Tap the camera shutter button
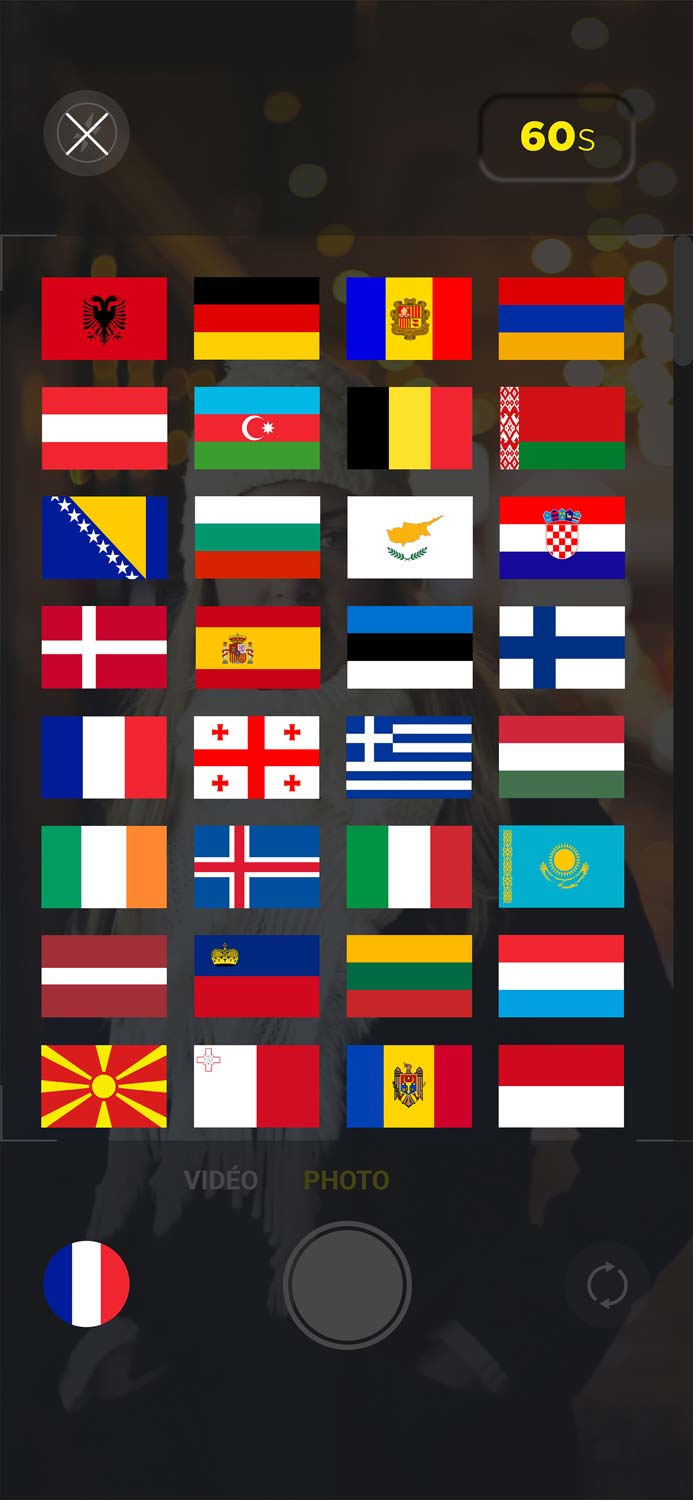Screen dimensions: 693x1500 [x=347, y=1284]
